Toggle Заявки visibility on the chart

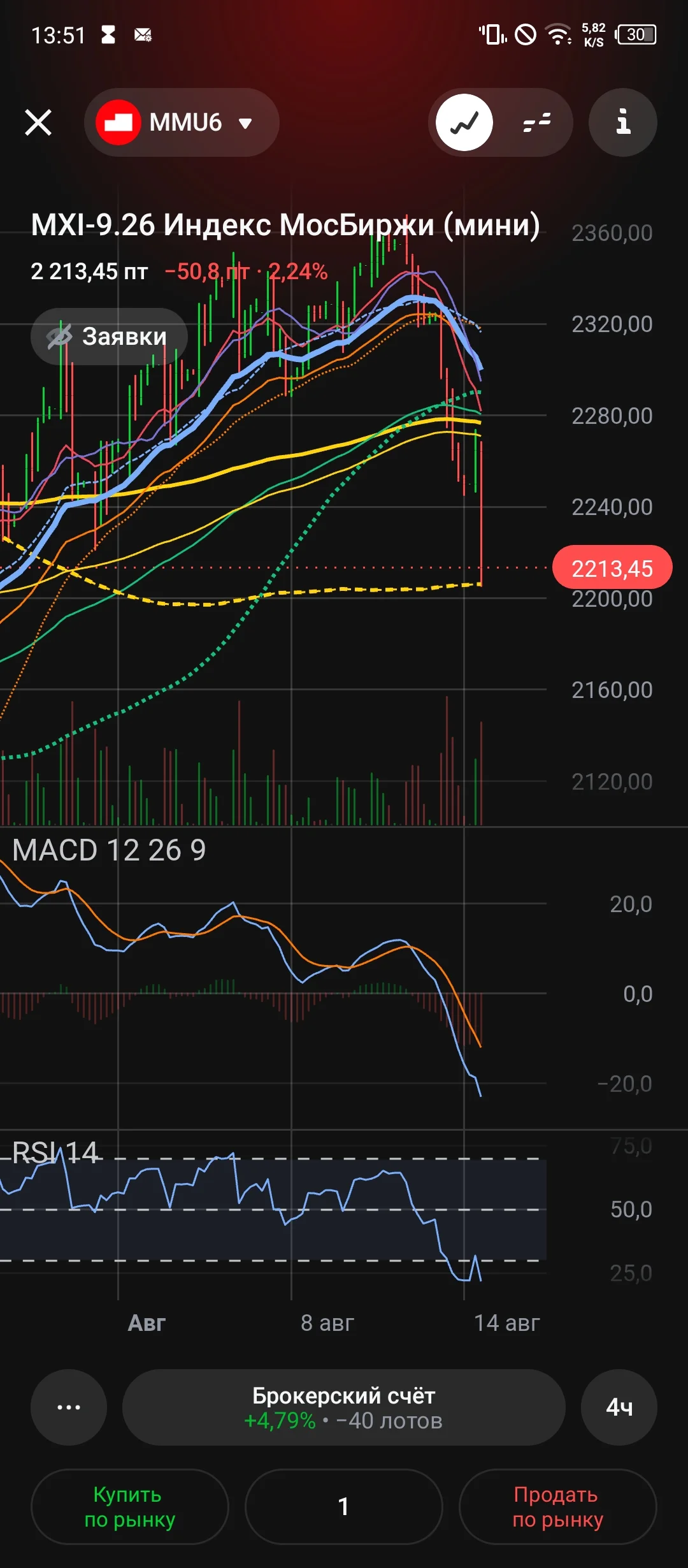pos(109,337)
